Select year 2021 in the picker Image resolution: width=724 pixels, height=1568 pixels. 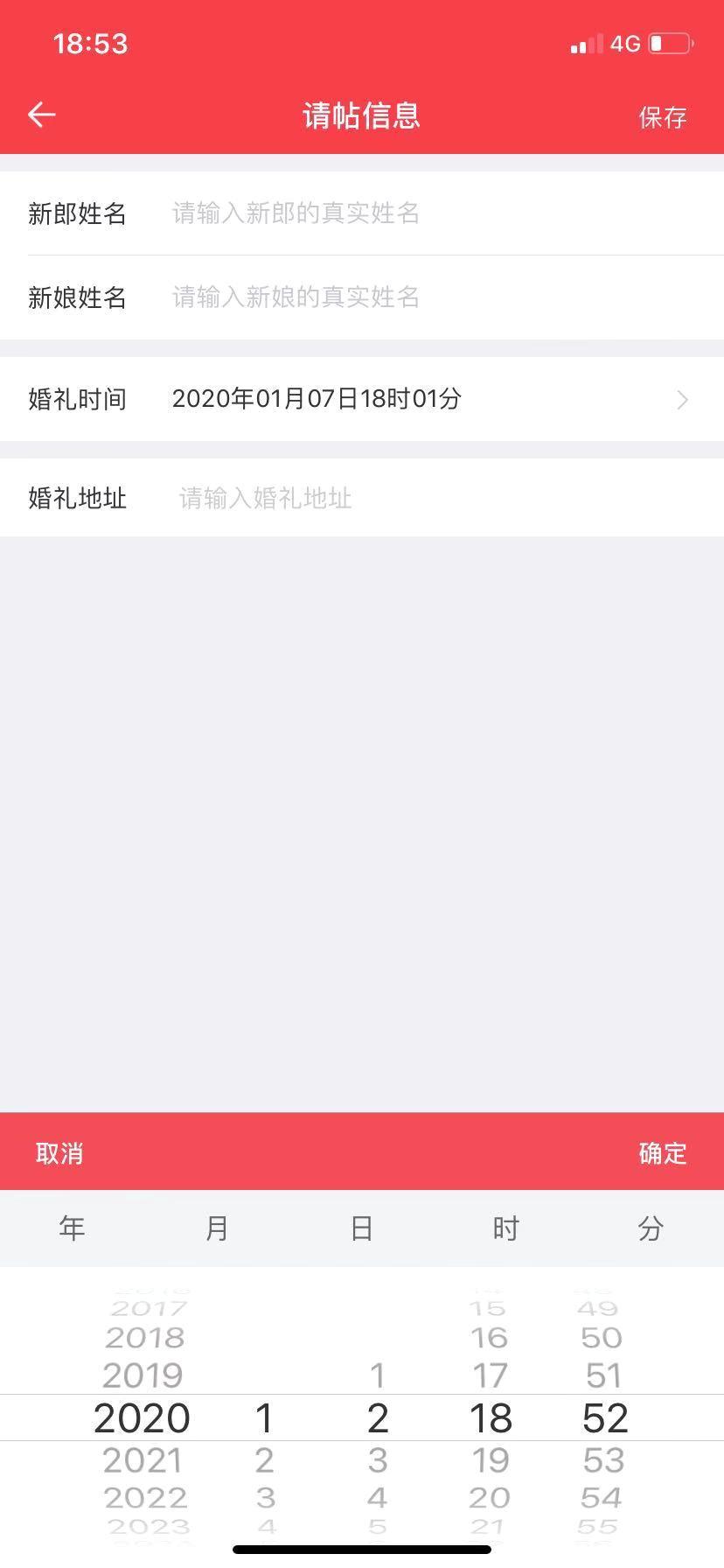(143, 1460)
